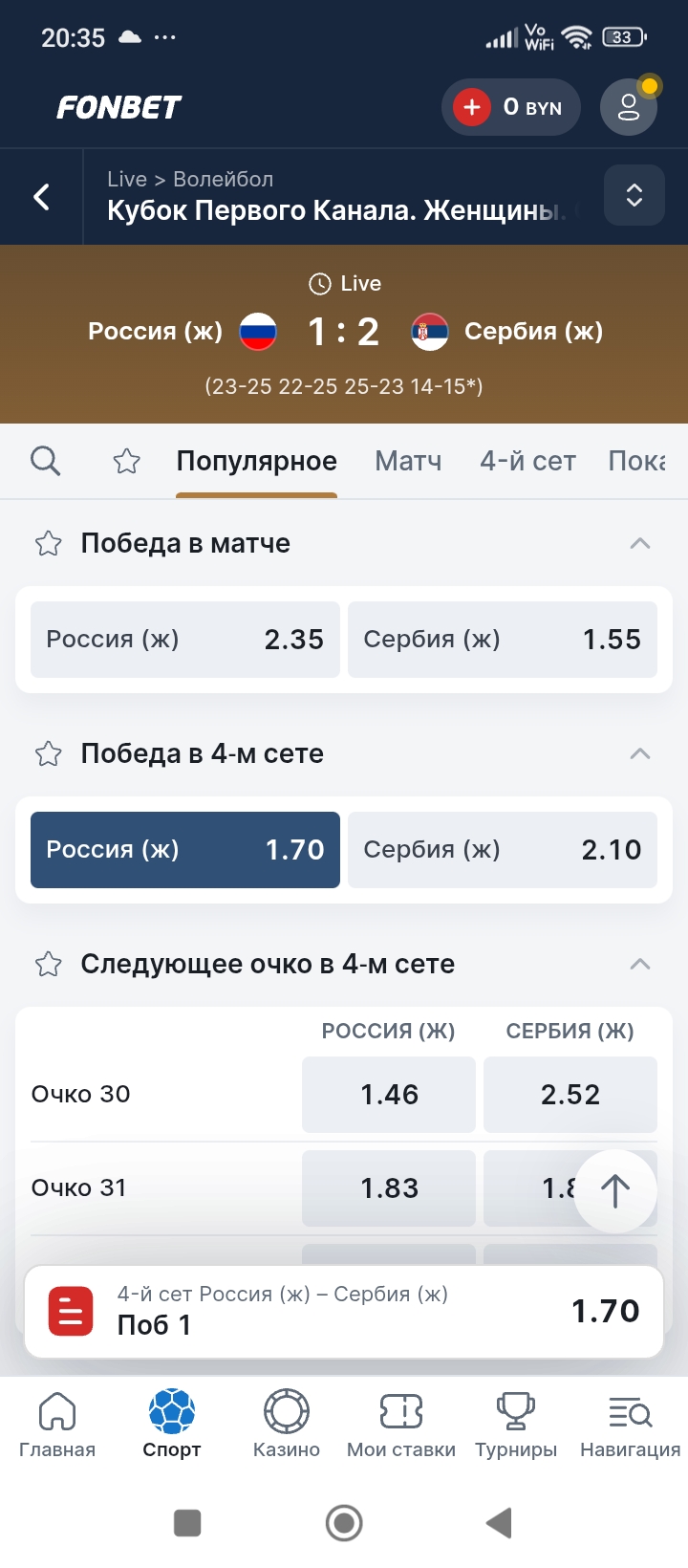Star the Следующее очко в 4-м сете market
Image resolution: width=688 pixels, height=1568 pixels.
pyautogui.click(x=47, y=964)
